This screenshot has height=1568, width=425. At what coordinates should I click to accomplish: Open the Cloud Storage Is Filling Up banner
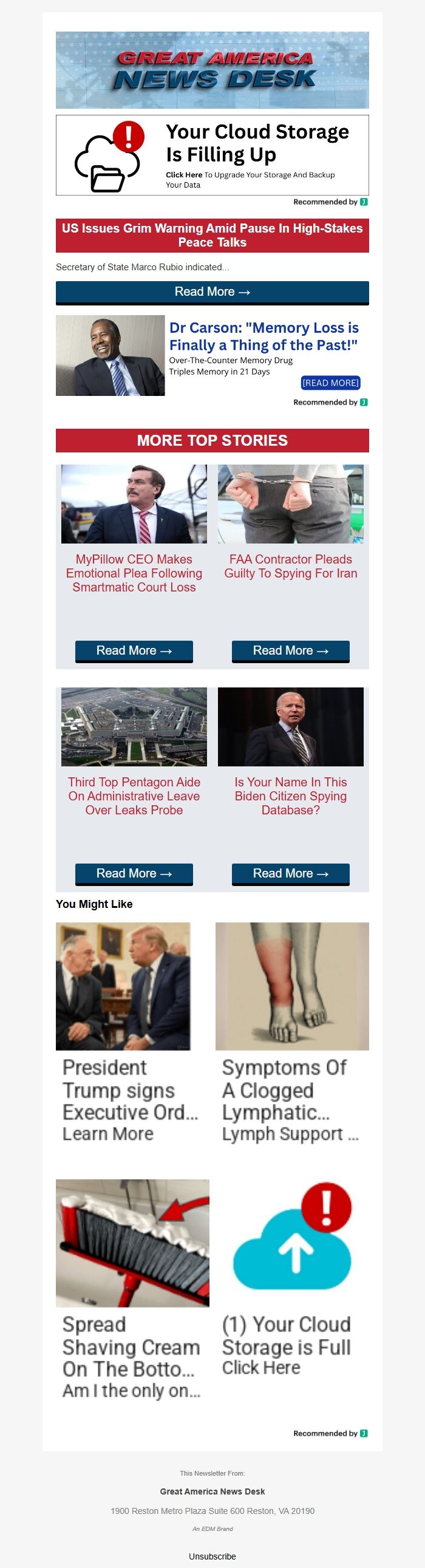(x=212, y=155)
